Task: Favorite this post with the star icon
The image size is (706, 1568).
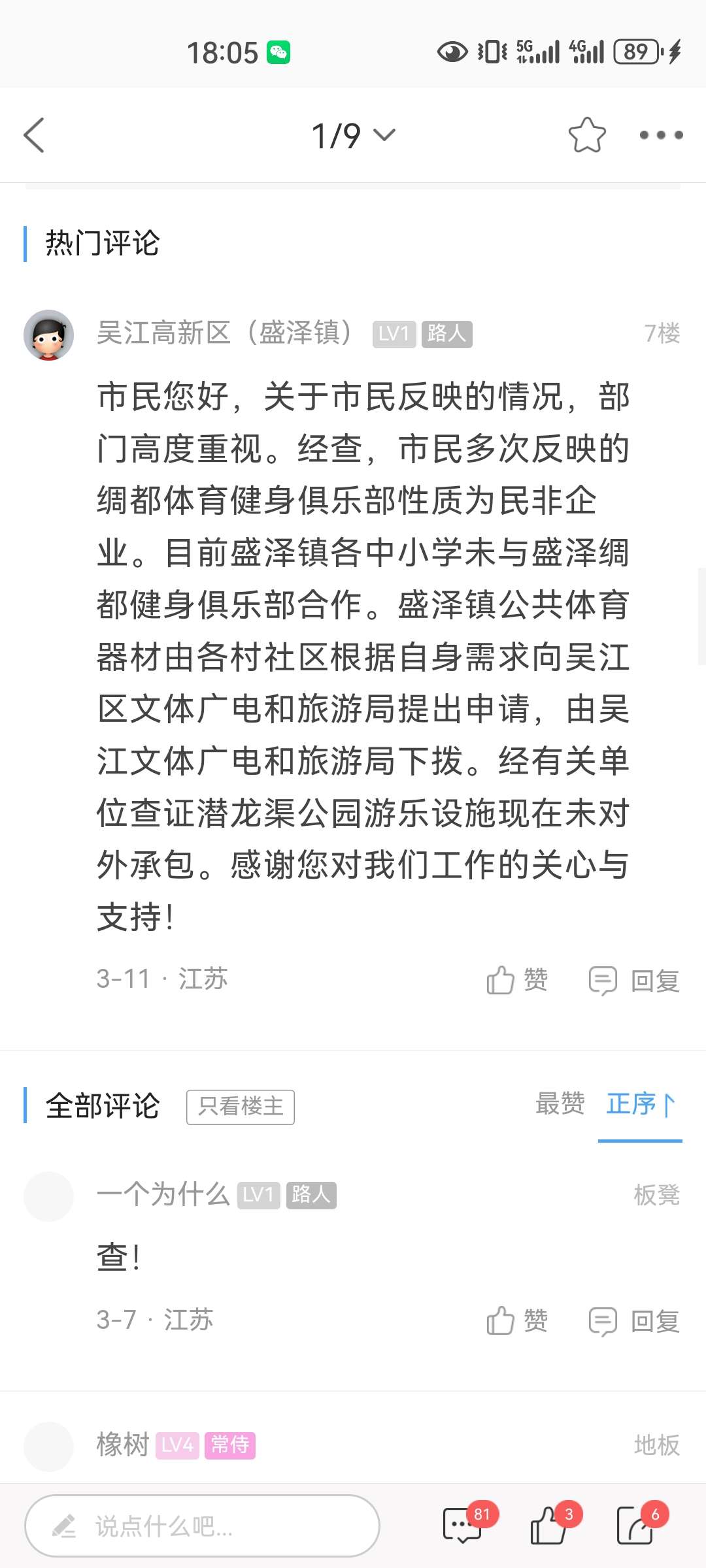Action: click(x=586, y=135)
